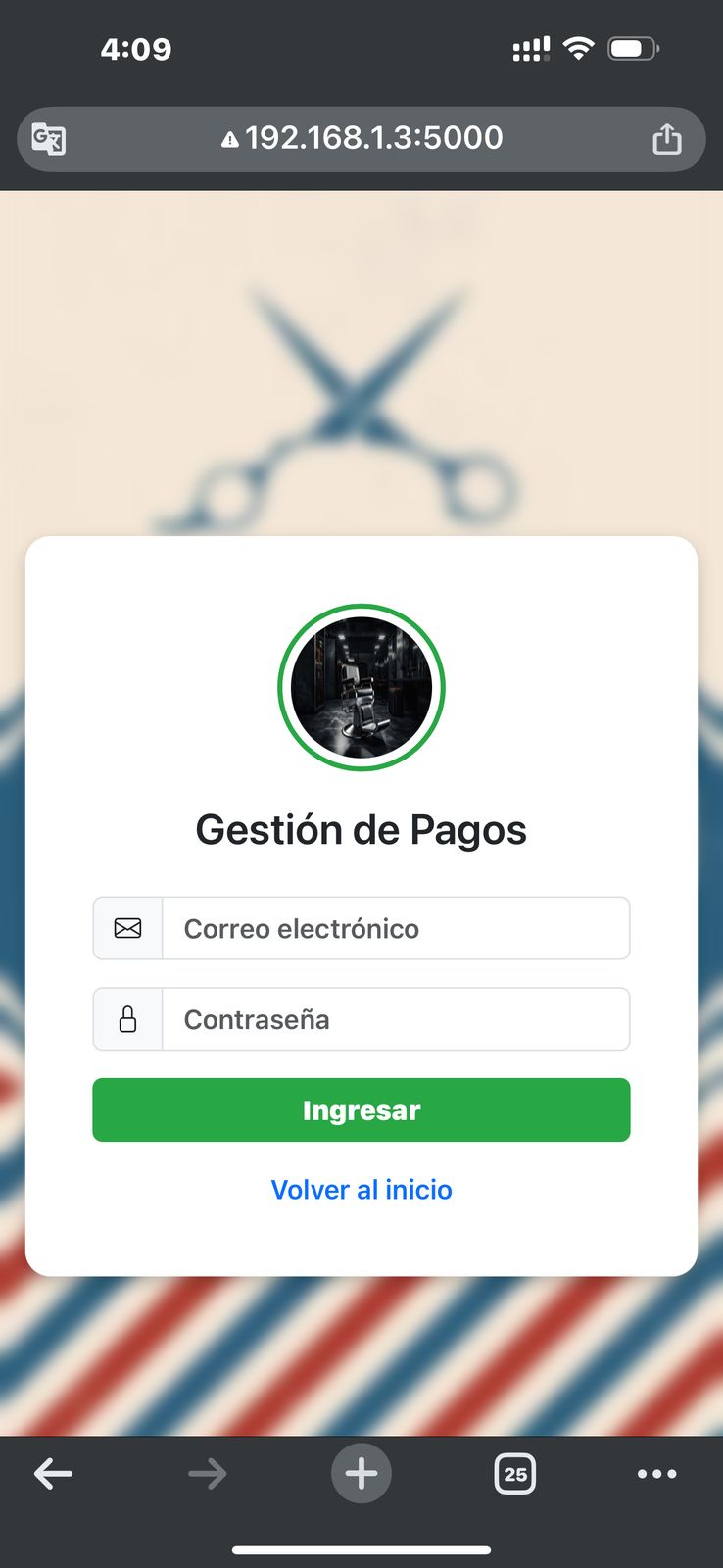The height and width of the screenshot is (1568, 723).
Task: Tap the green Ingresar button
Action: (x=361, y=1109)
